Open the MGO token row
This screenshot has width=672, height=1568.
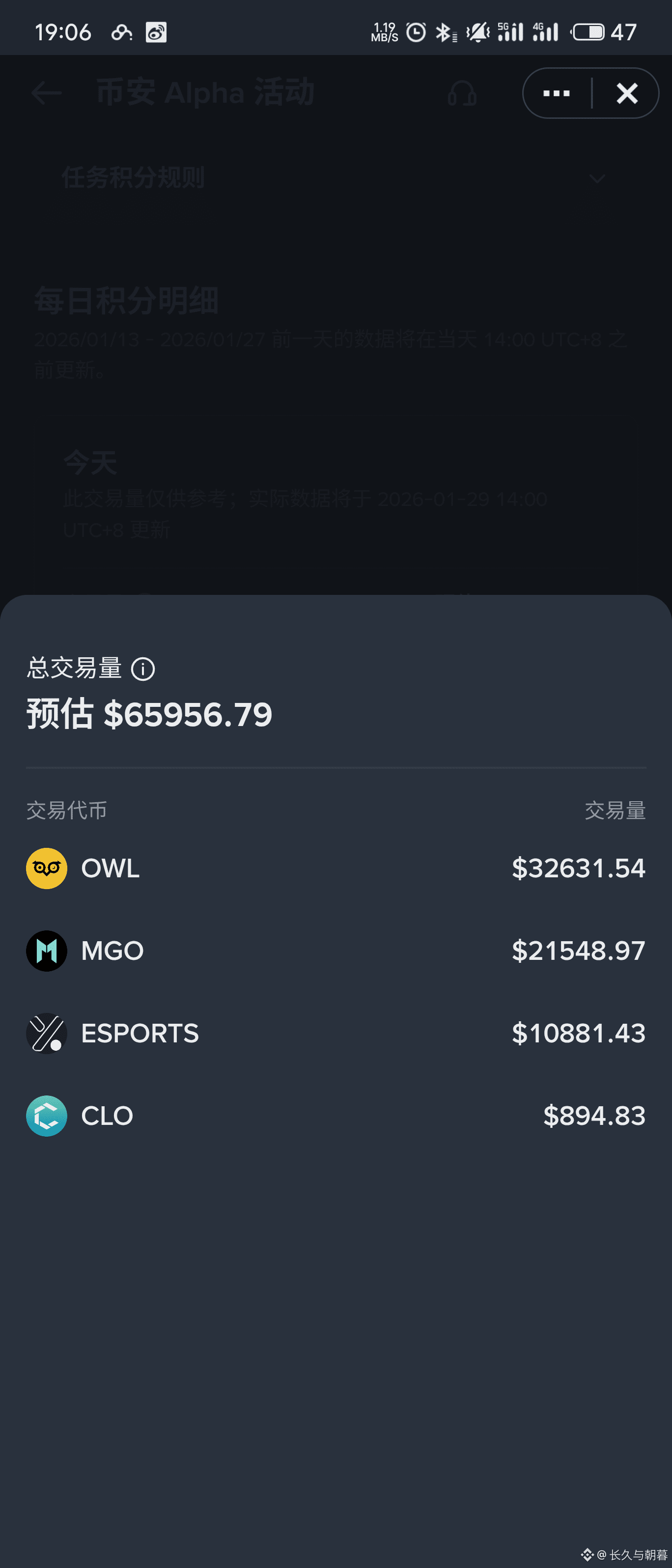pos(336,951)
